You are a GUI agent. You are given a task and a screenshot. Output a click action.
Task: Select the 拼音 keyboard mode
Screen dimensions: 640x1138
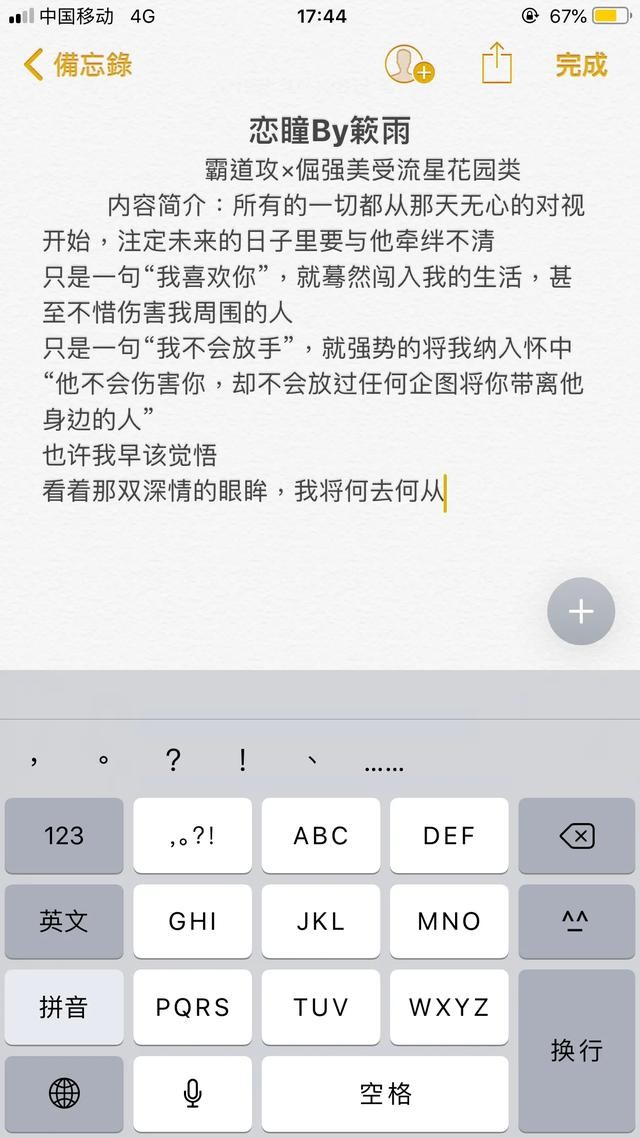pyautogui.click(x=64, y=1007)
